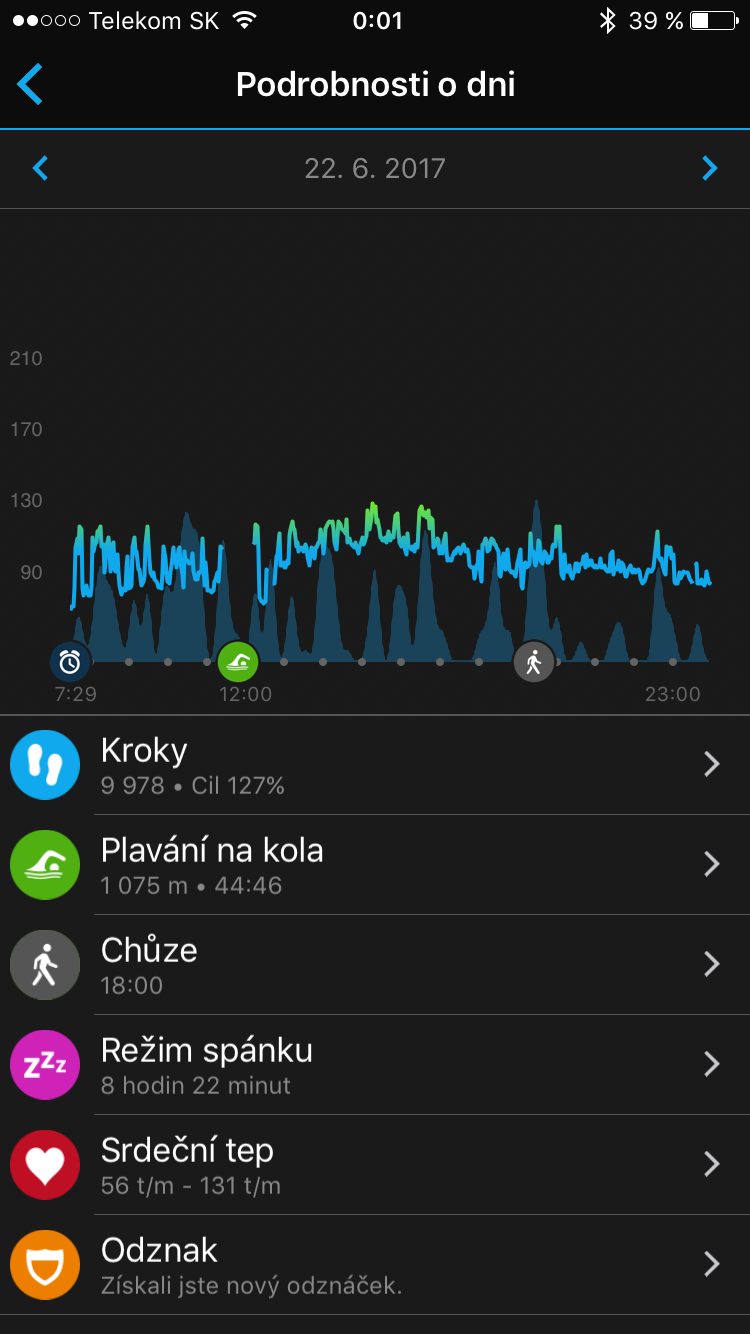750x1334 pixels.
Task: Show Srdeční tep heart rate details
Action: 375,1165
